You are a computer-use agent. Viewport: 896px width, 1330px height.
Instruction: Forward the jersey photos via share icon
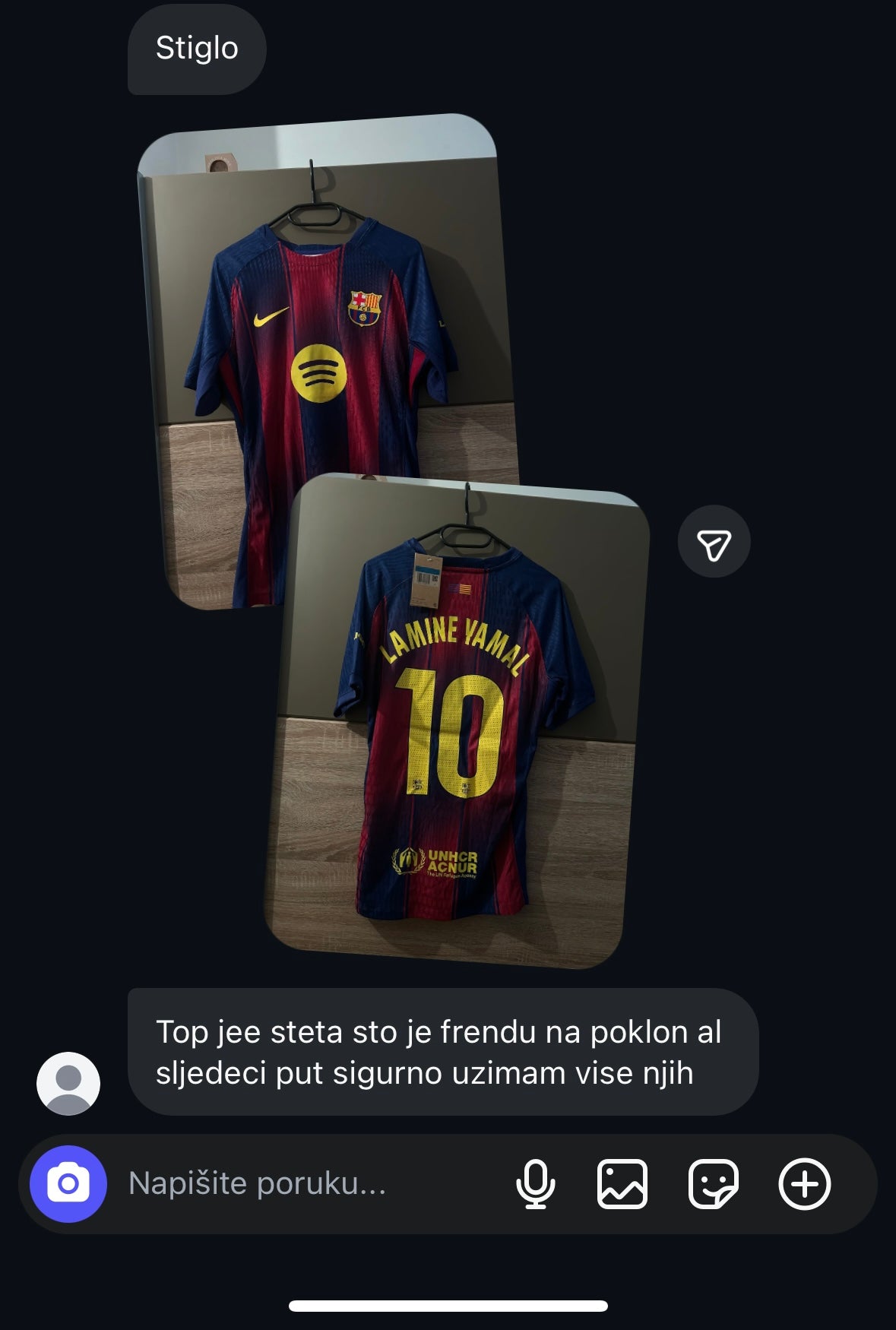click(714, 542)
